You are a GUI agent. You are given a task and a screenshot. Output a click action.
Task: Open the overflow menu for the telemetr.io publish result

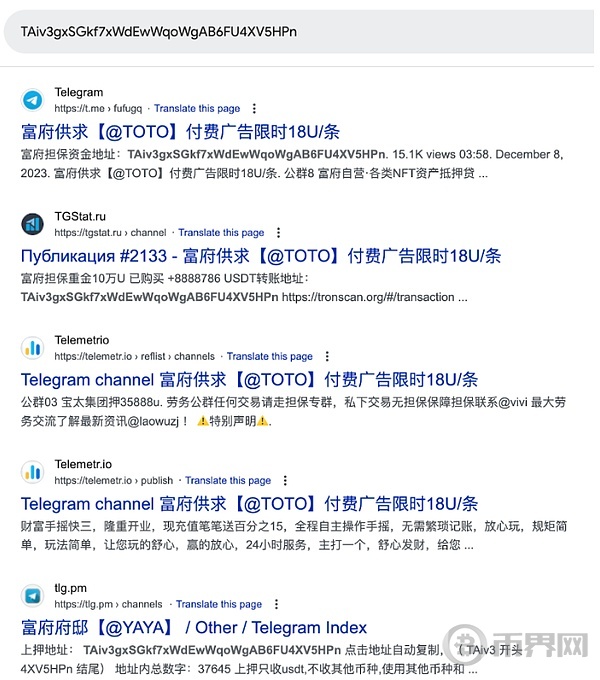[x=285, y=481]
